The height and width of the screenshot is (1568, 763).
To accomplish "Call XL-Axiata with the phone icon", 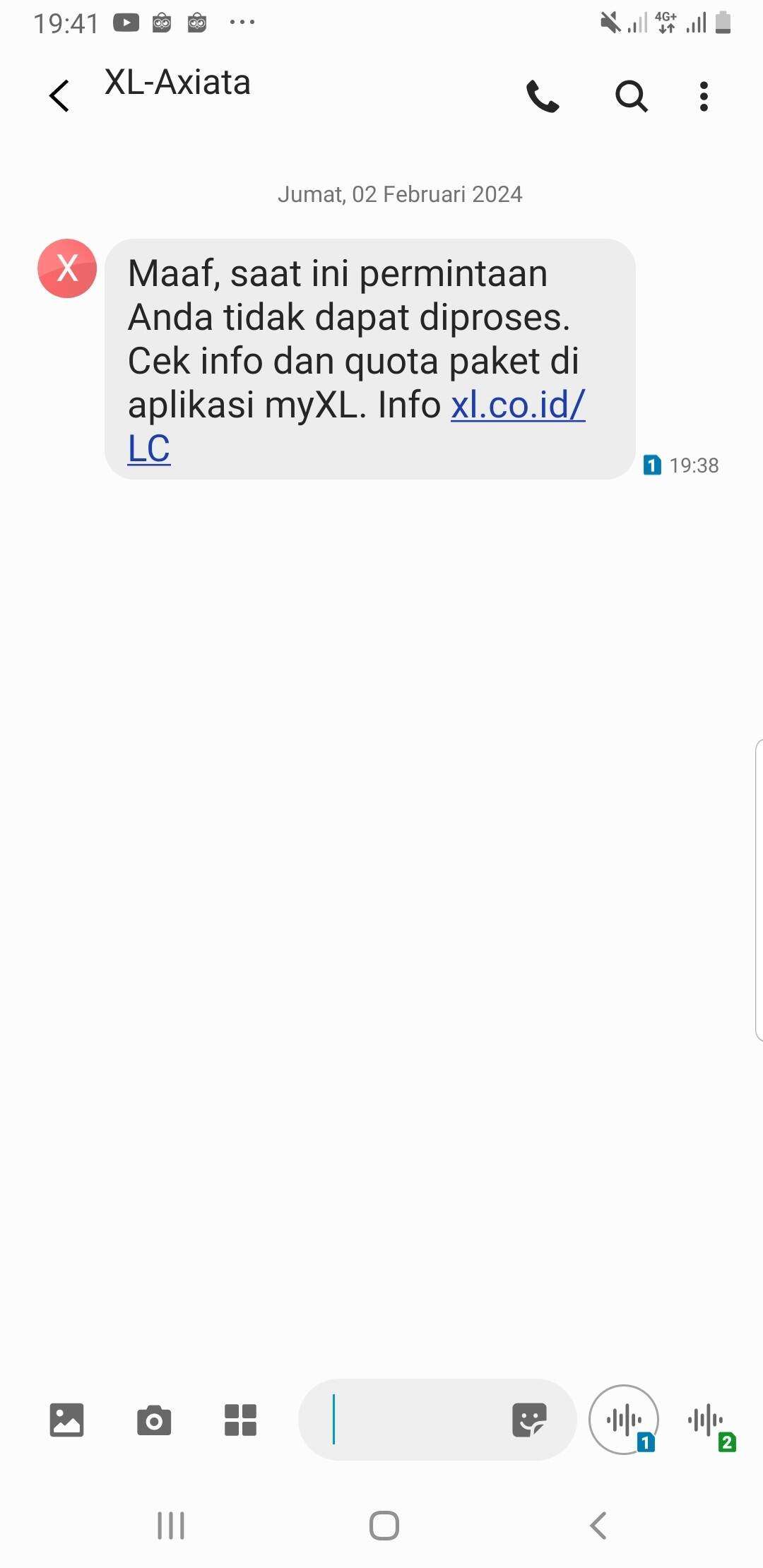I will point(543,97).
